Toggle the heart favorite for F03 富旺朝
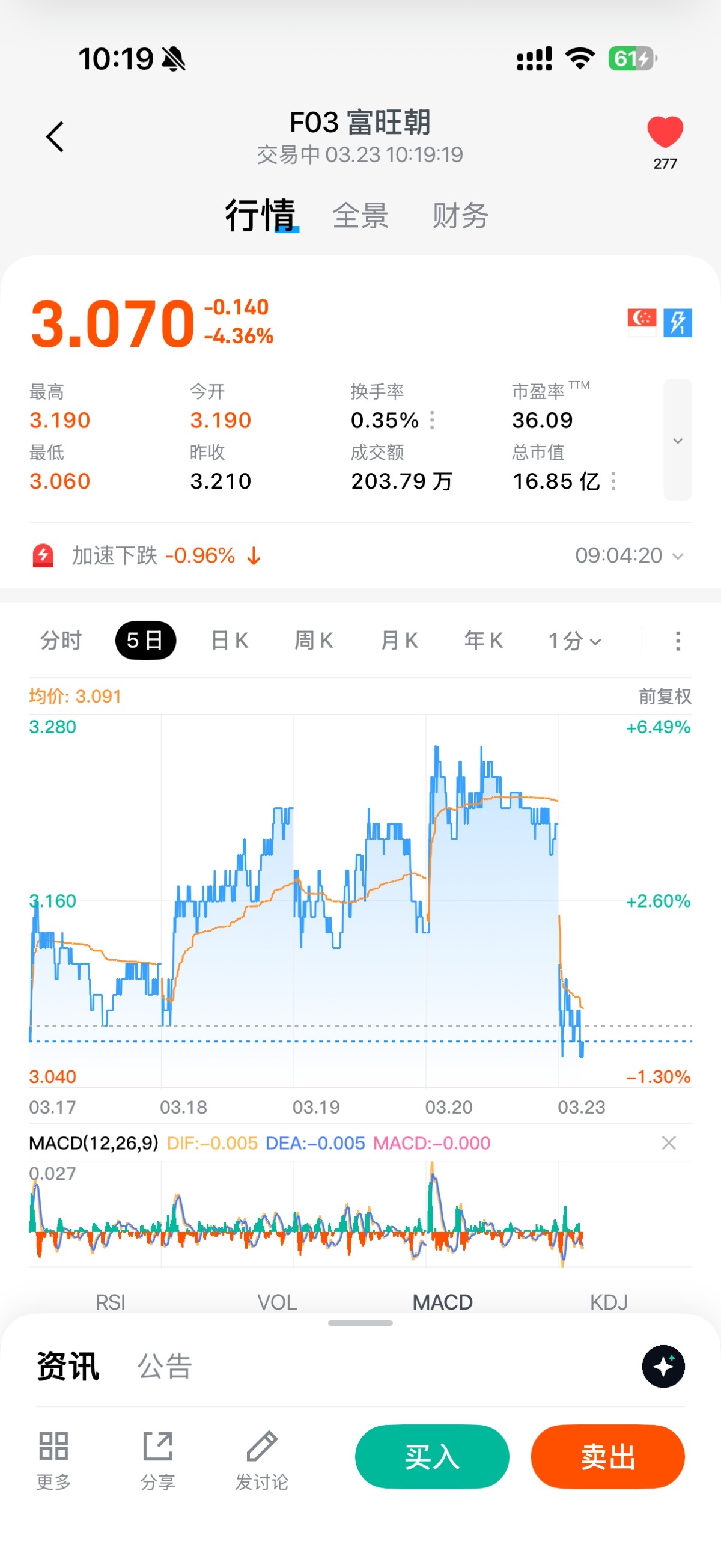This screenshot has height=1568, width=721. 665,133
